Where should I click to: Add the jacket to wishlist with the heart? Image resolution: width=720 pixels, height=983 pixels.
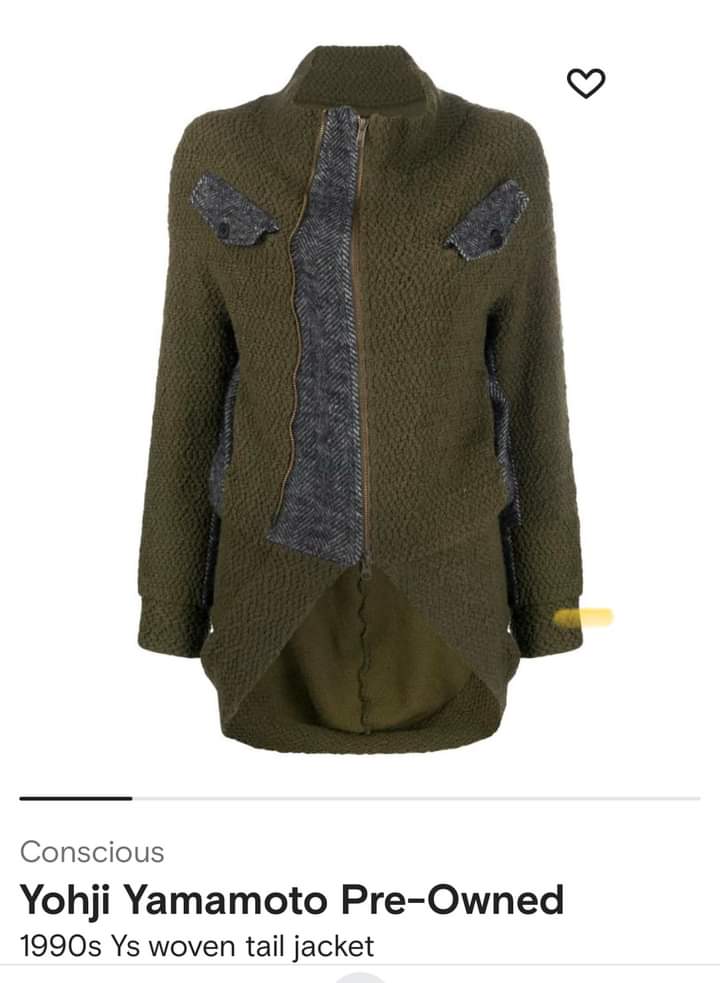click(587, 84)
